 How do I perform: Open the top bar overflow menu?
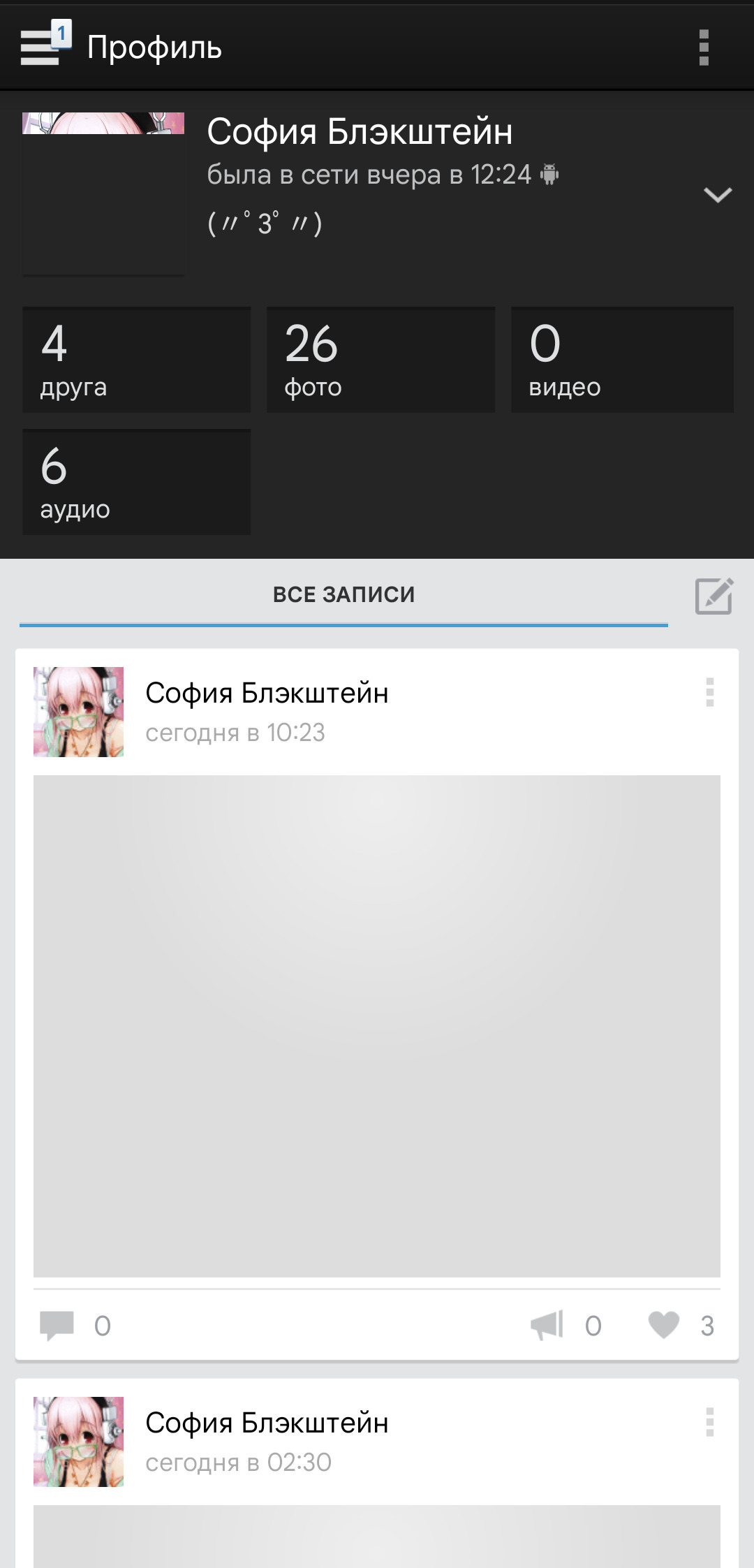[704, 47]
